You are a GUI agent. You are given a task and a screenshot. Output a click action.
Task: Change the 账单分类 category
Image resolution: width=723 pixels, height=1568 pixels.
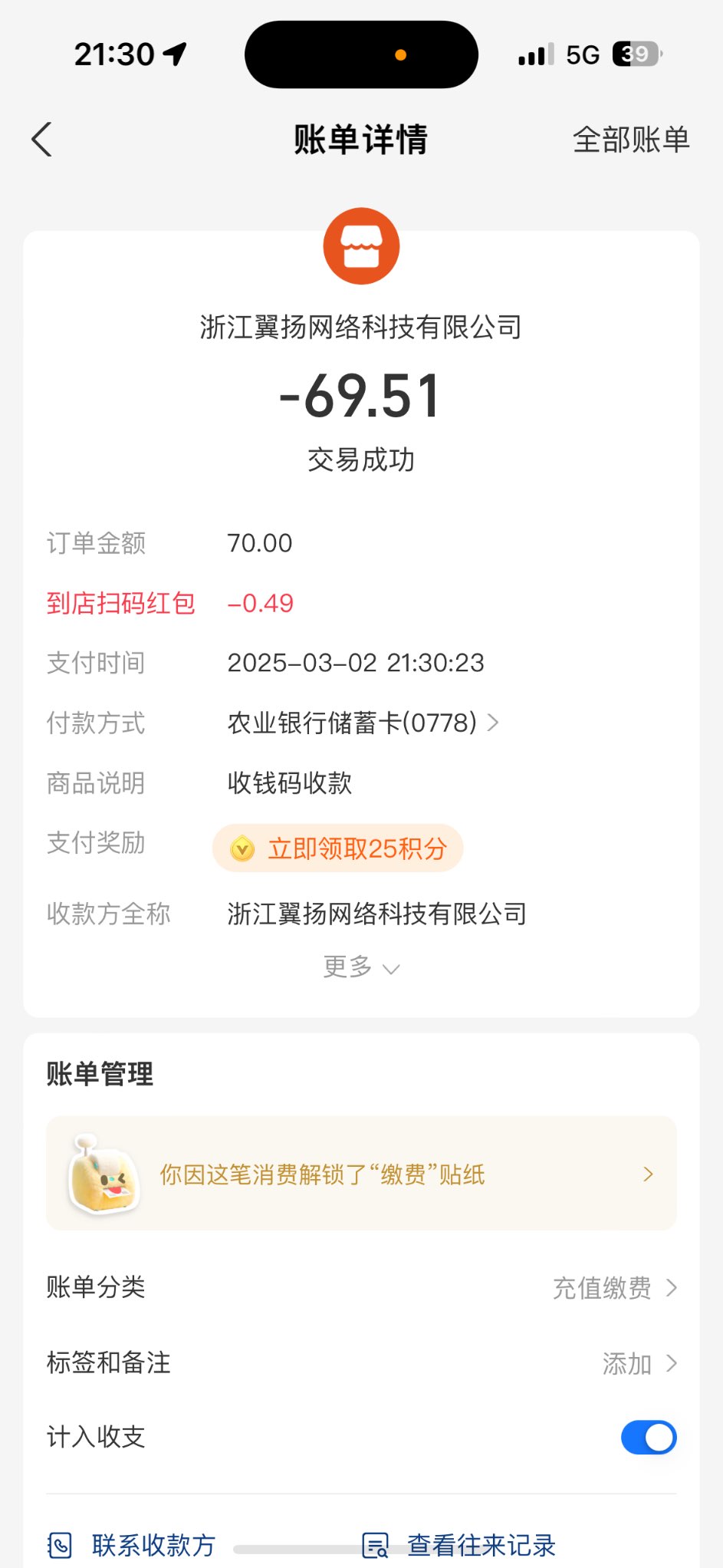click(x=614, y=1288)
